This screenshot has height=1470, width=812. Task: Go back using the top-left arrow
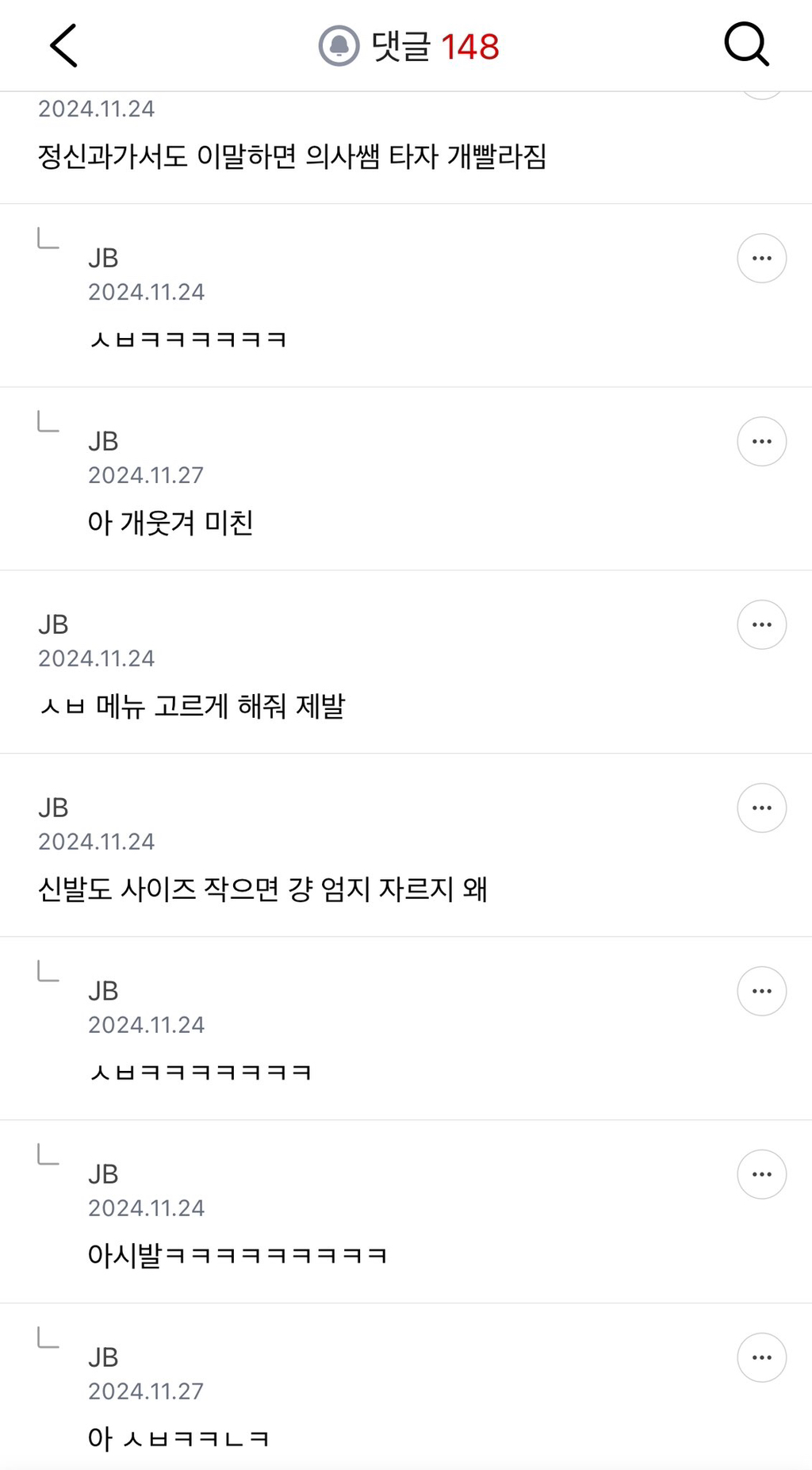(64, 45)
